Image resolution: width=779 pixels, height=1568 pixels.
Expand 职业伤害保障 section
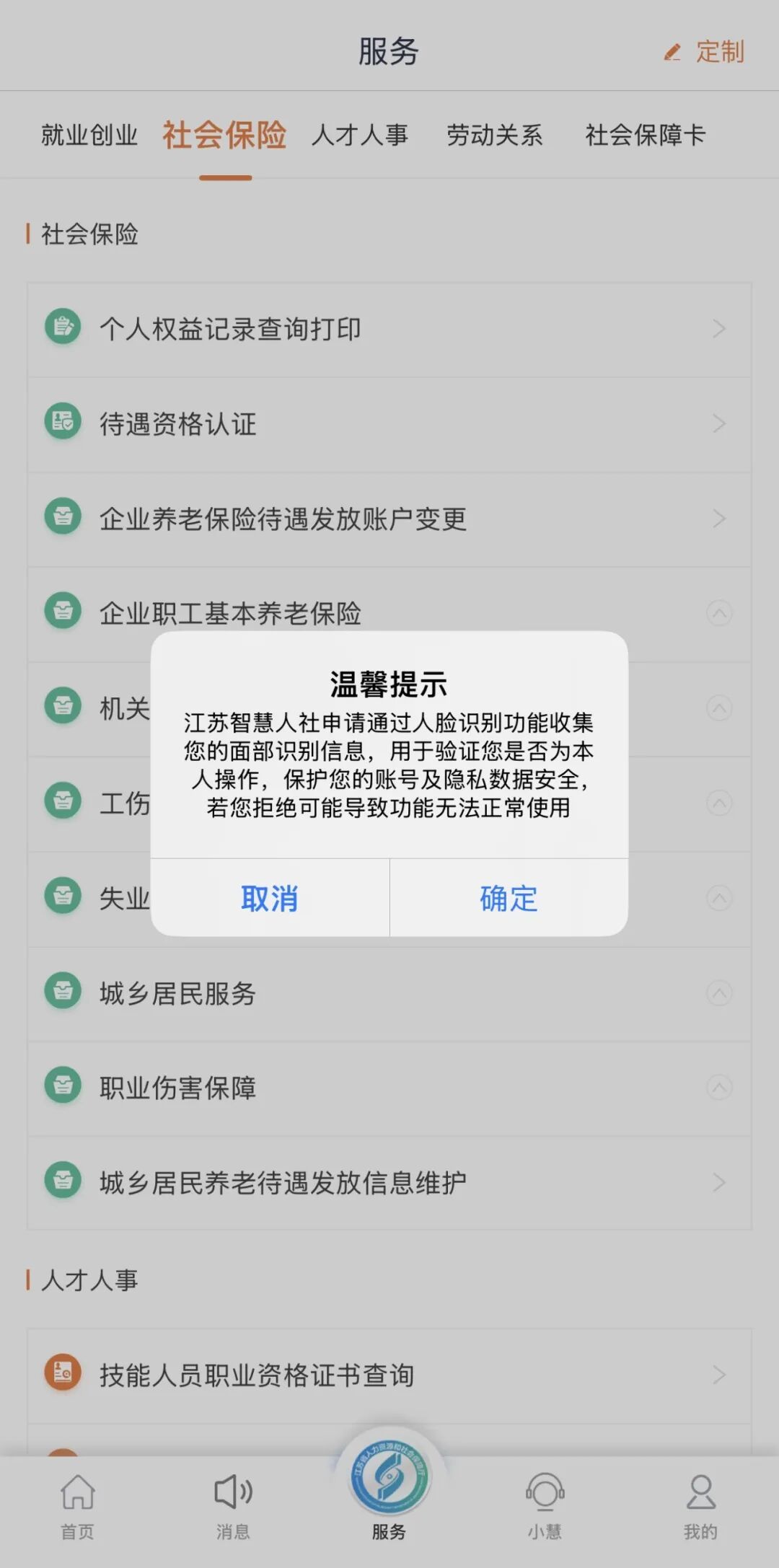389,1088
